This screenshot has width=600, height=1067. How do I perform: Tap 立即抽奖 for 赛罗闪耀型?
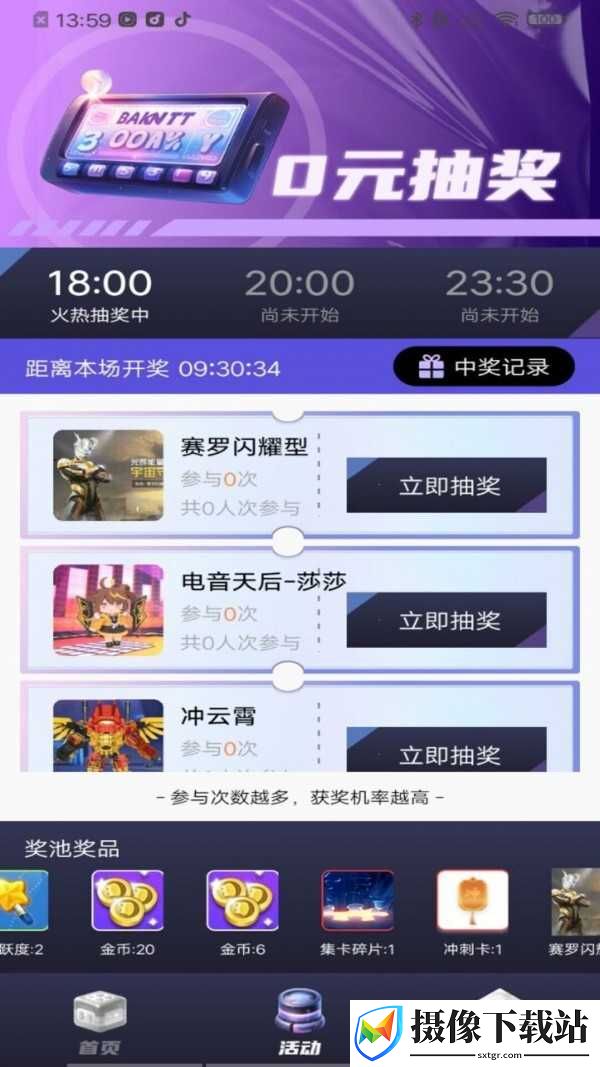point(446,485)
